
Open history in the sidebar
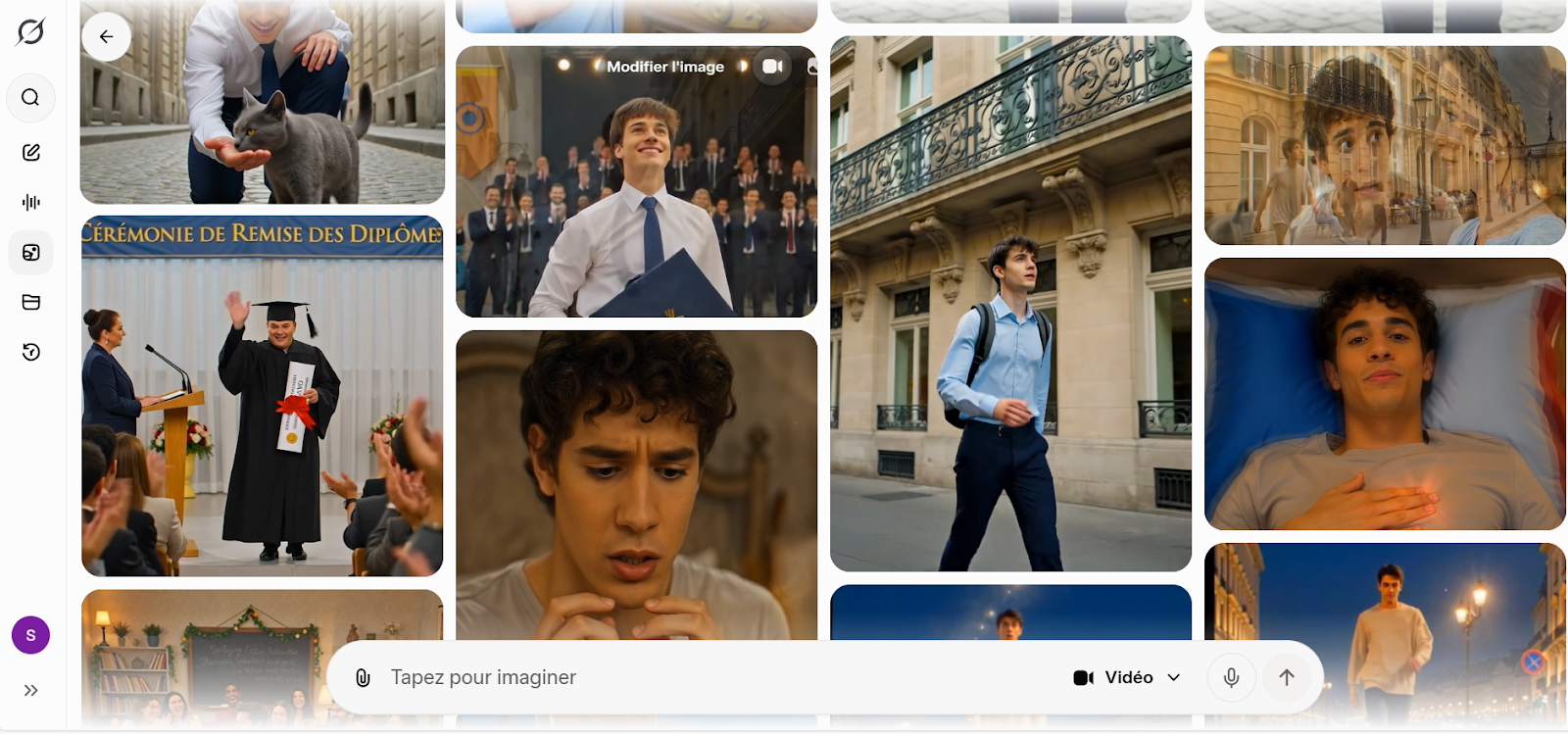(30, 352)
